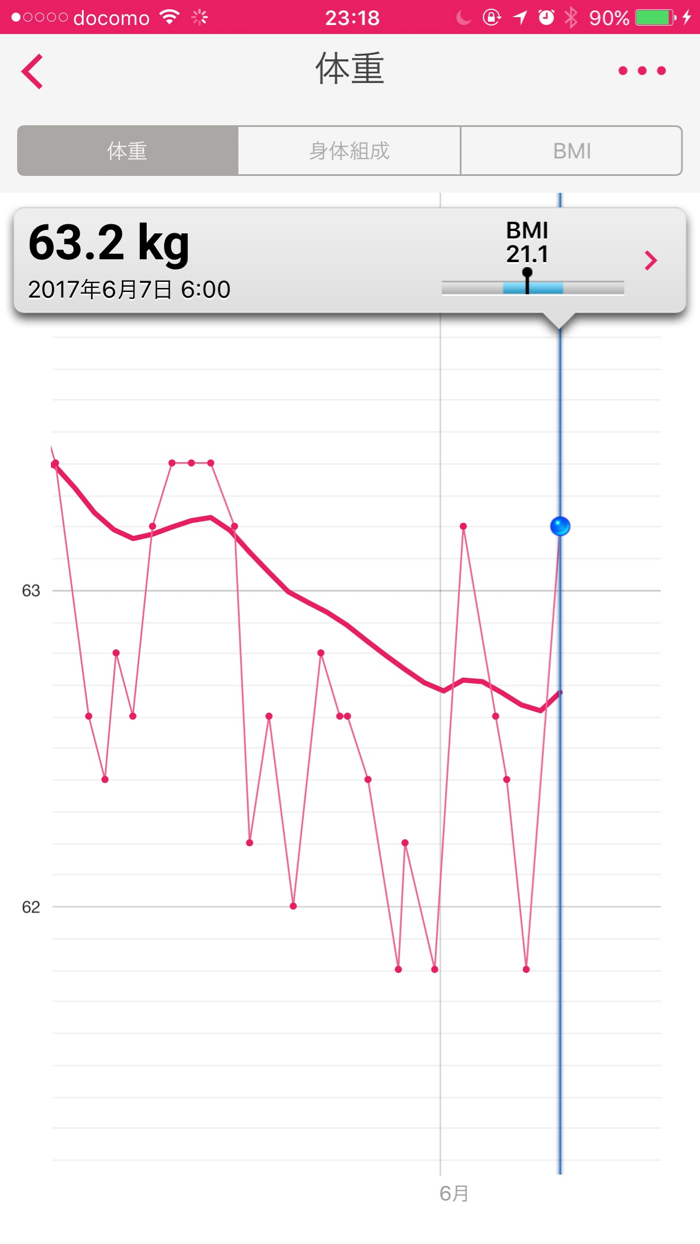Tap the blue selected data point
This screenshot has width=700, height=1244.
pos(560,526)
